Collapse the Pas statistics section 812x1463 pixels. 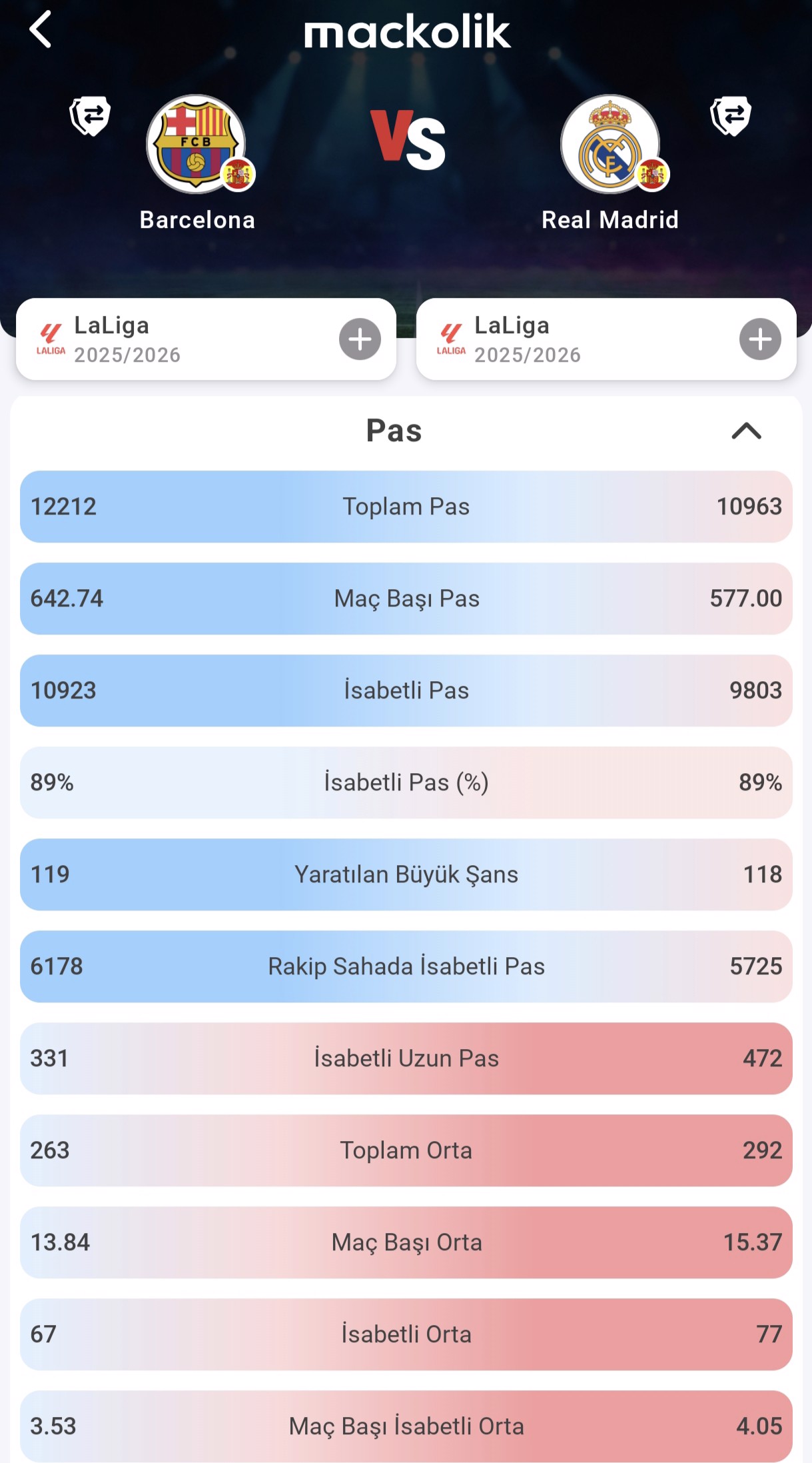coord(746,431)
